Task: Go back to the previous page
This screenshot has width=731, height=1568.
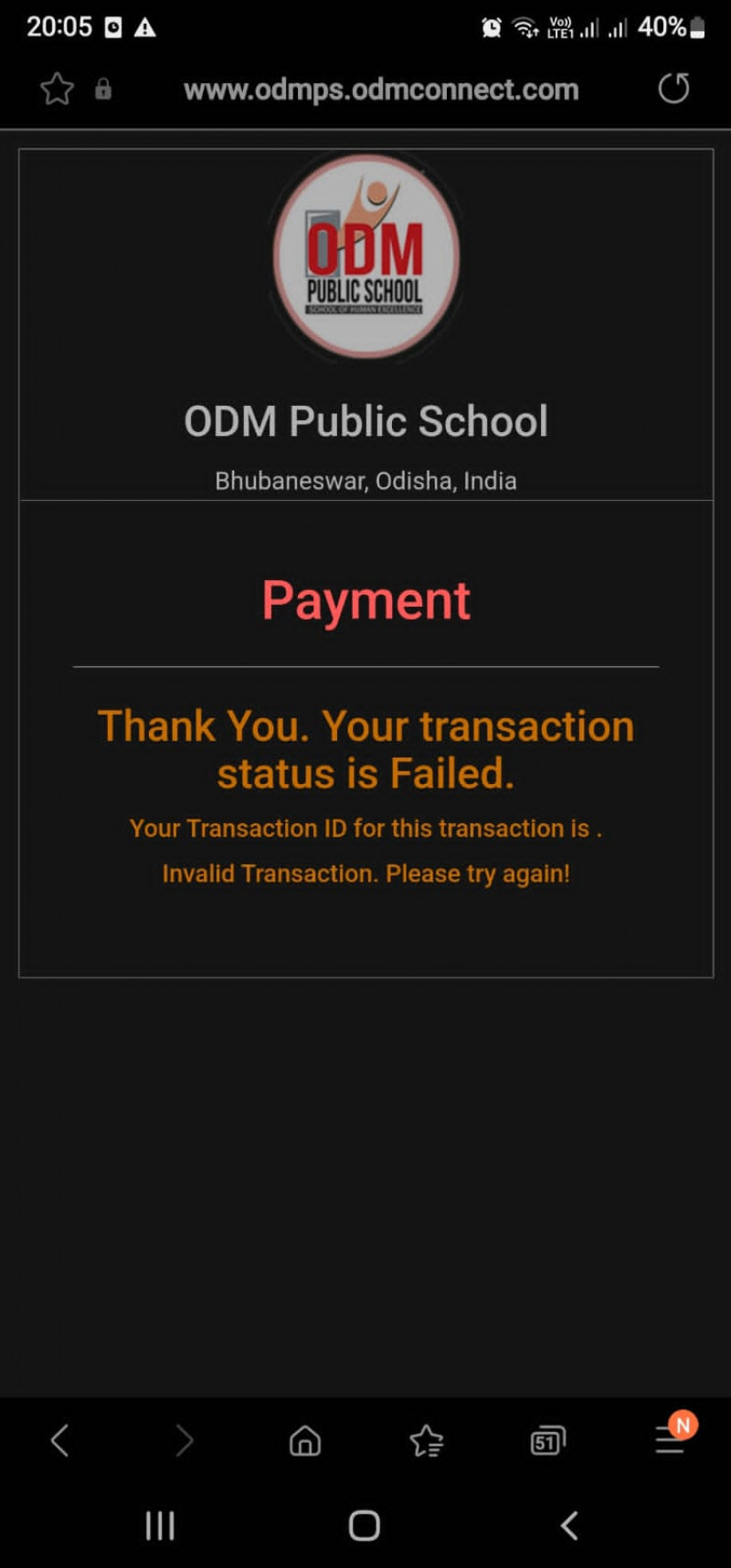Action: pos(60,1441)
